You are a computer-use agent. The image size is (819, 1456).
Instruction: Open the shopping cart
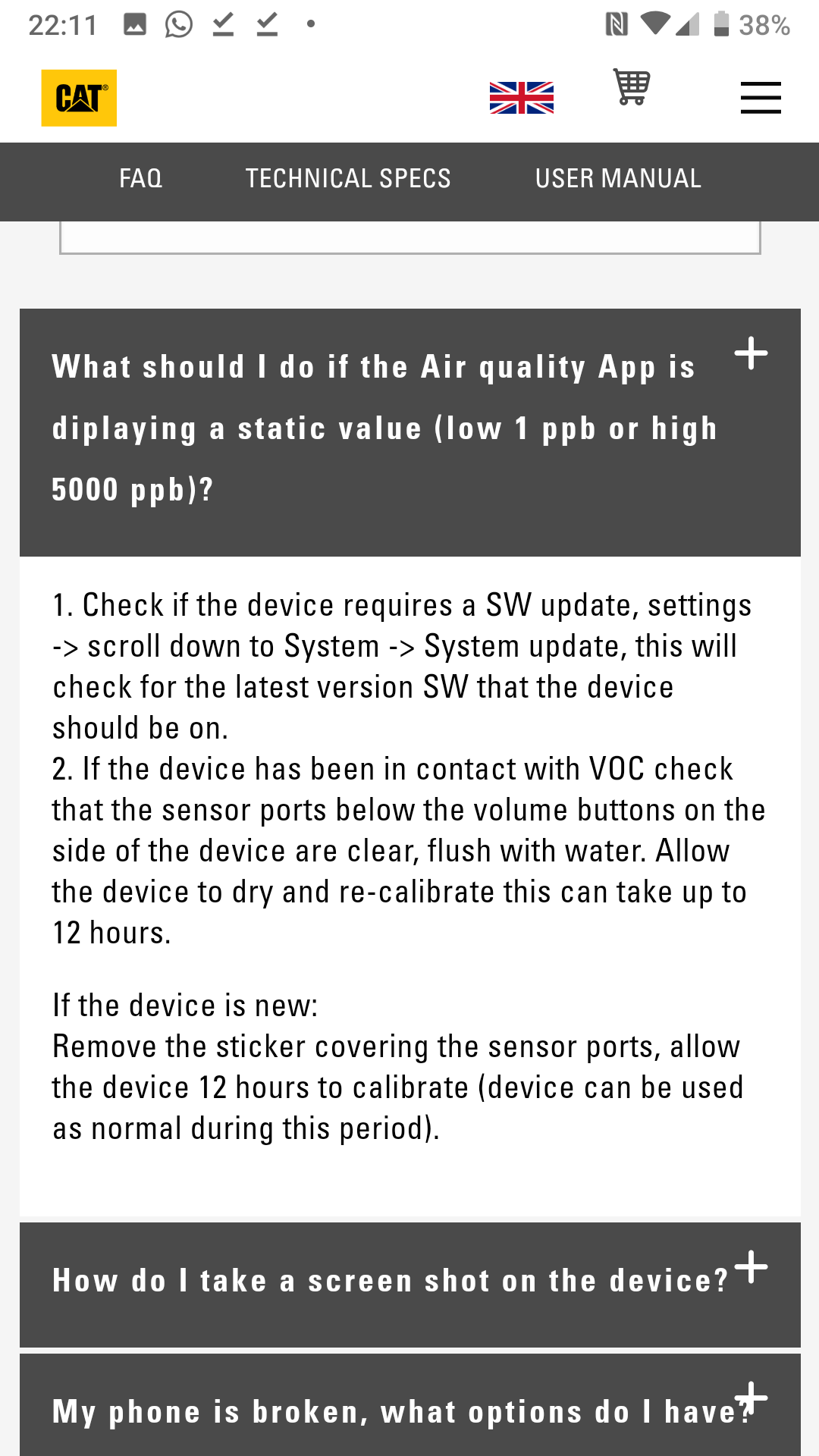point(631,87)
